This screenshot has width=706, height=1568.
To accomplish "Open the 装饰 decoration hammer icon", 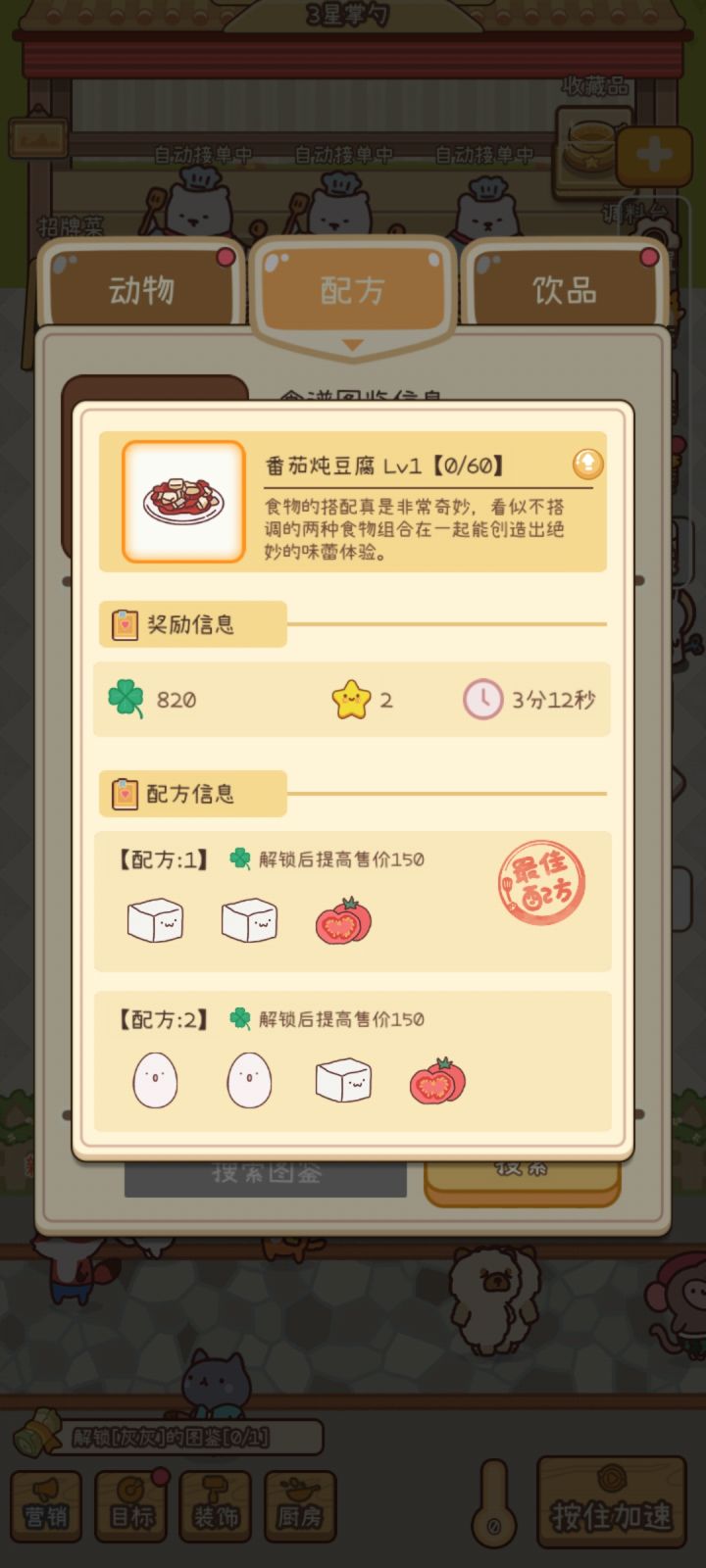I will pos(215,1503).
